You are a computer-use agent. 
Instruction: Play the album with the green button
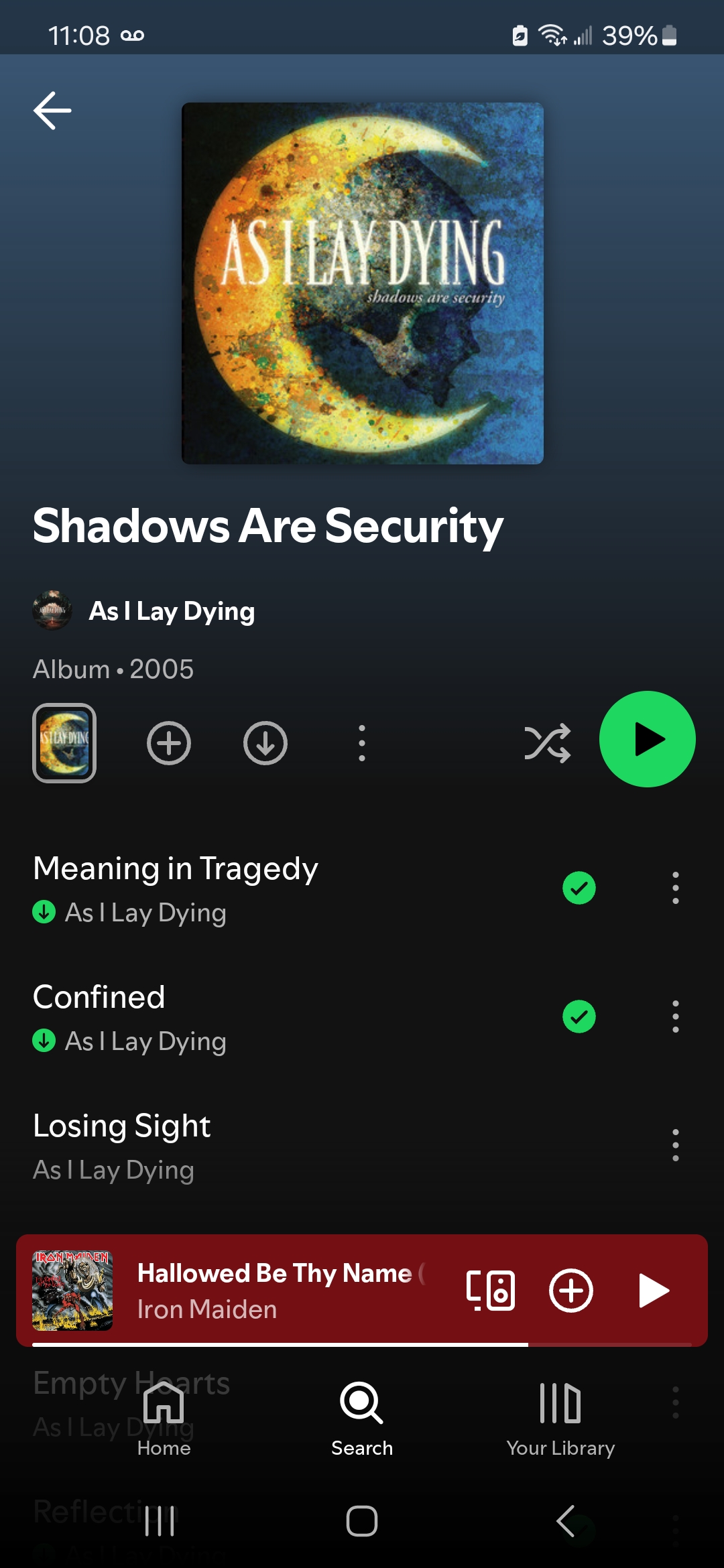pyautogui.click(x=648, y=739)
